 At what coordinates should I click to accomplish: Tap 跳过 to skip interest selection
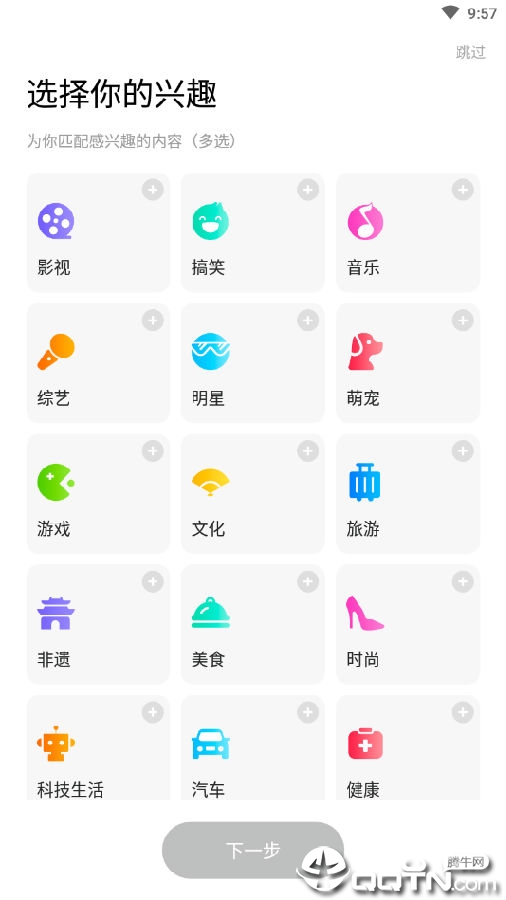pos(470,52)
